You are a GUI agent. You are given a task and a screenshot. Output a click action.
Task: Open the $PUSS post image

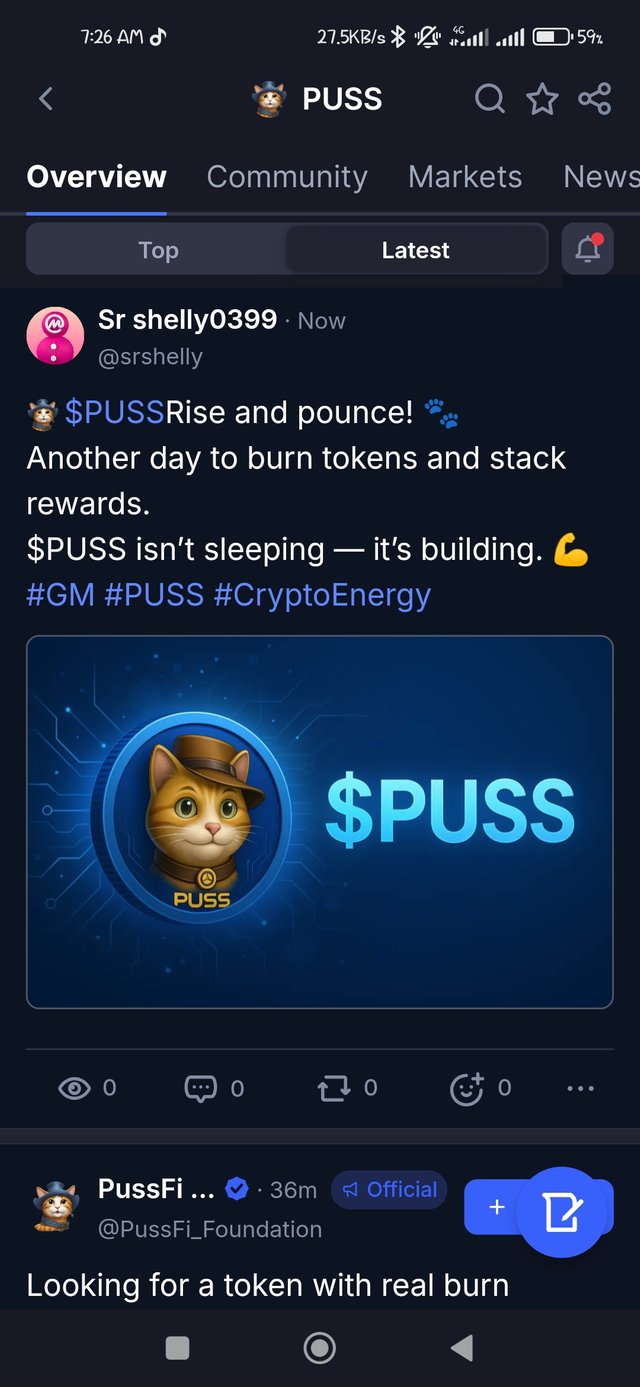pyautogui.click(x=320, y=822)
